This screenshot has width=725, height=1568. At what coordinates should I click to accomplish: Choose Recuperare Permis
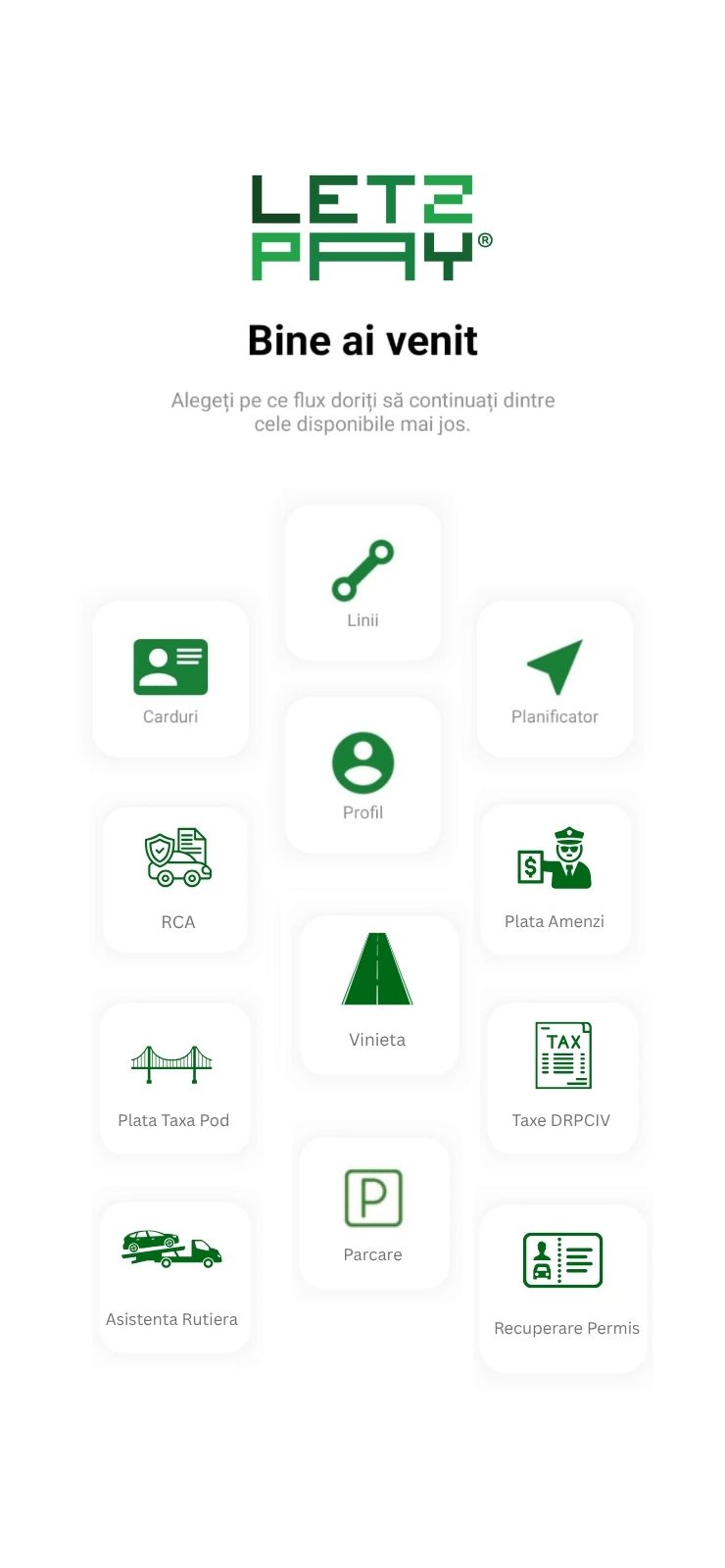pyautogui.click(x=563, y=1287)
